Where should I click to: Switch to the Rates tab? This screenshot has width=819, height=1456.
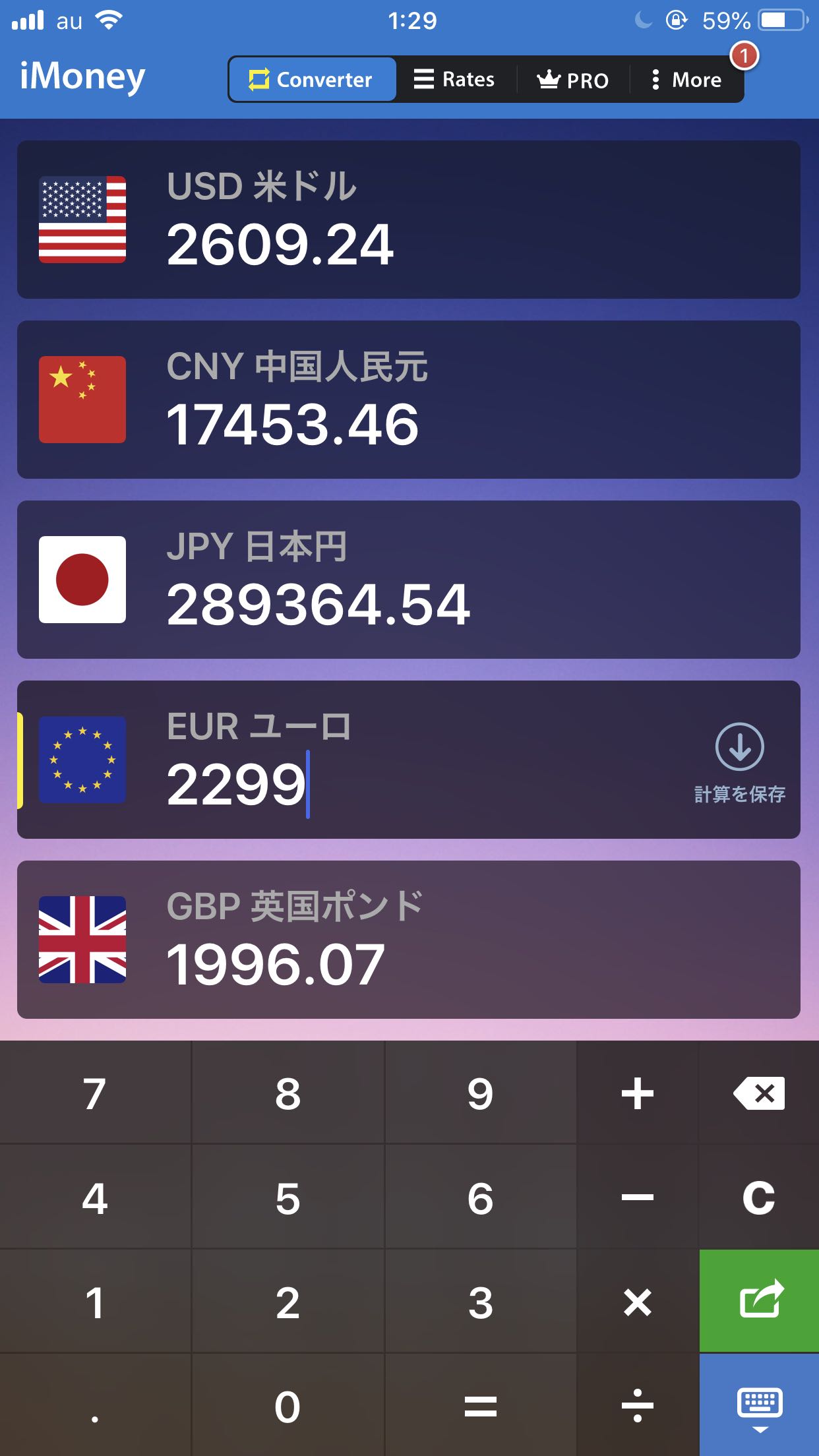(455, 80)
